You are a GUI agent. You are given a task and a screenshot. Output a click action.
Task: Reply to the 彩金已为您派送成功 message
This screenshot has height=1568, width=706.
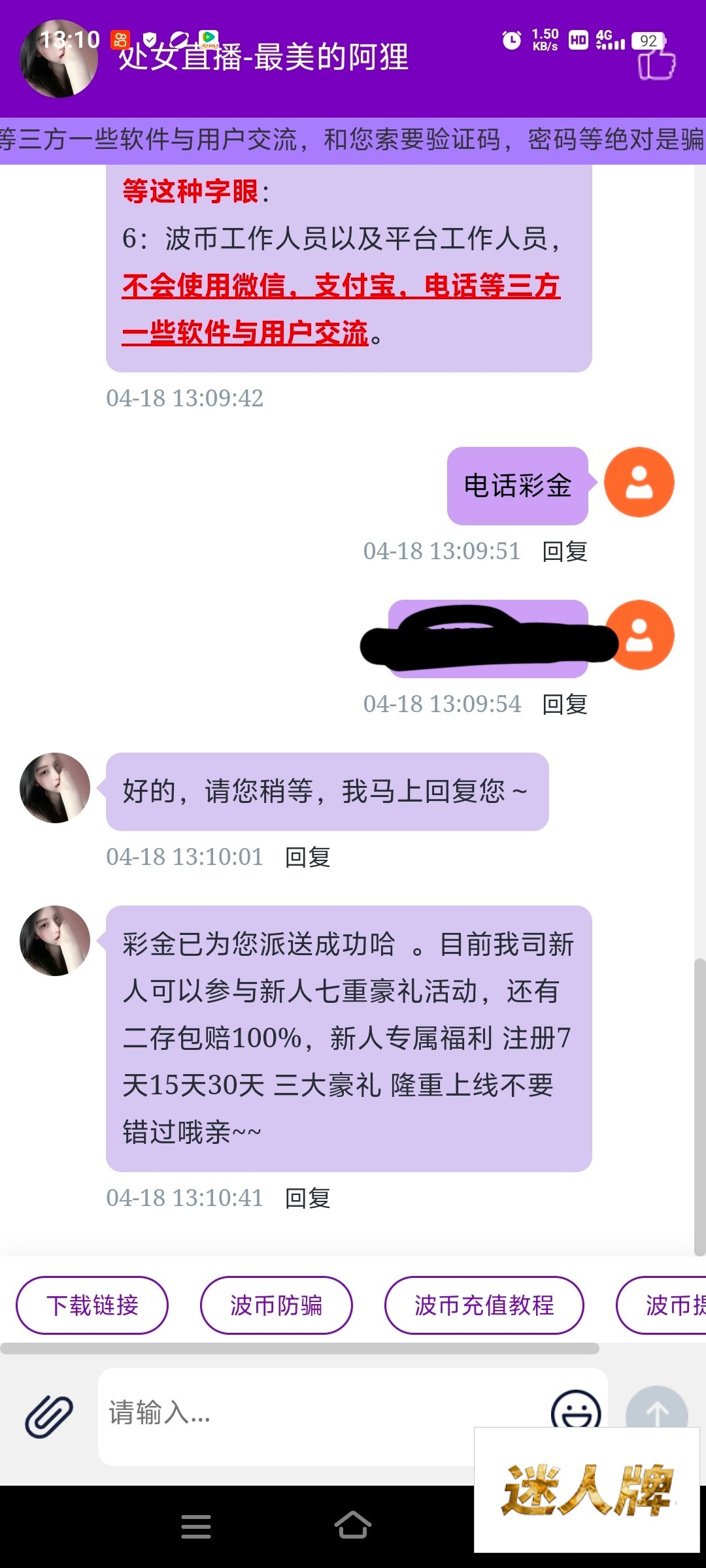point(308,1198)
